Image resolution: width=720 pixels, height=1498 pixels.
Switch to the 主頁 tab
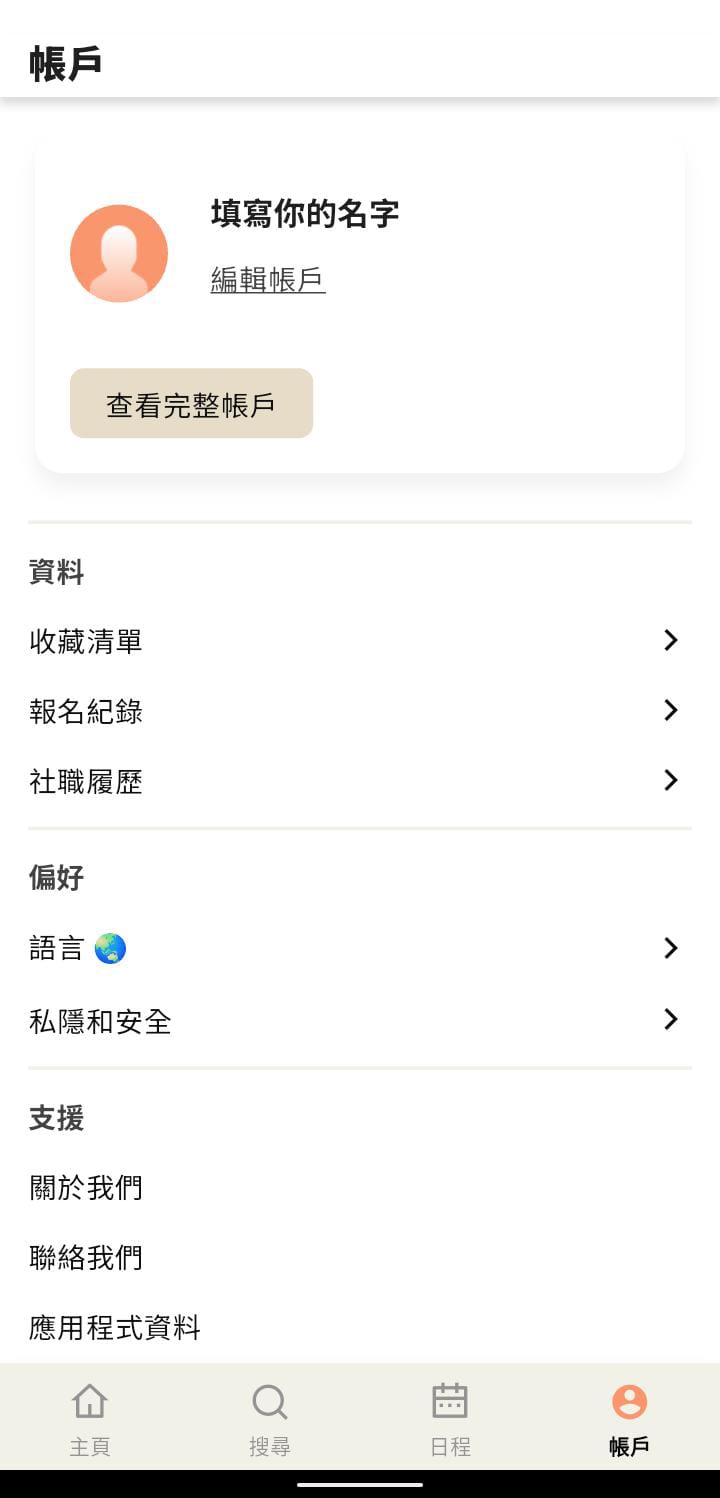(90, 1418)
